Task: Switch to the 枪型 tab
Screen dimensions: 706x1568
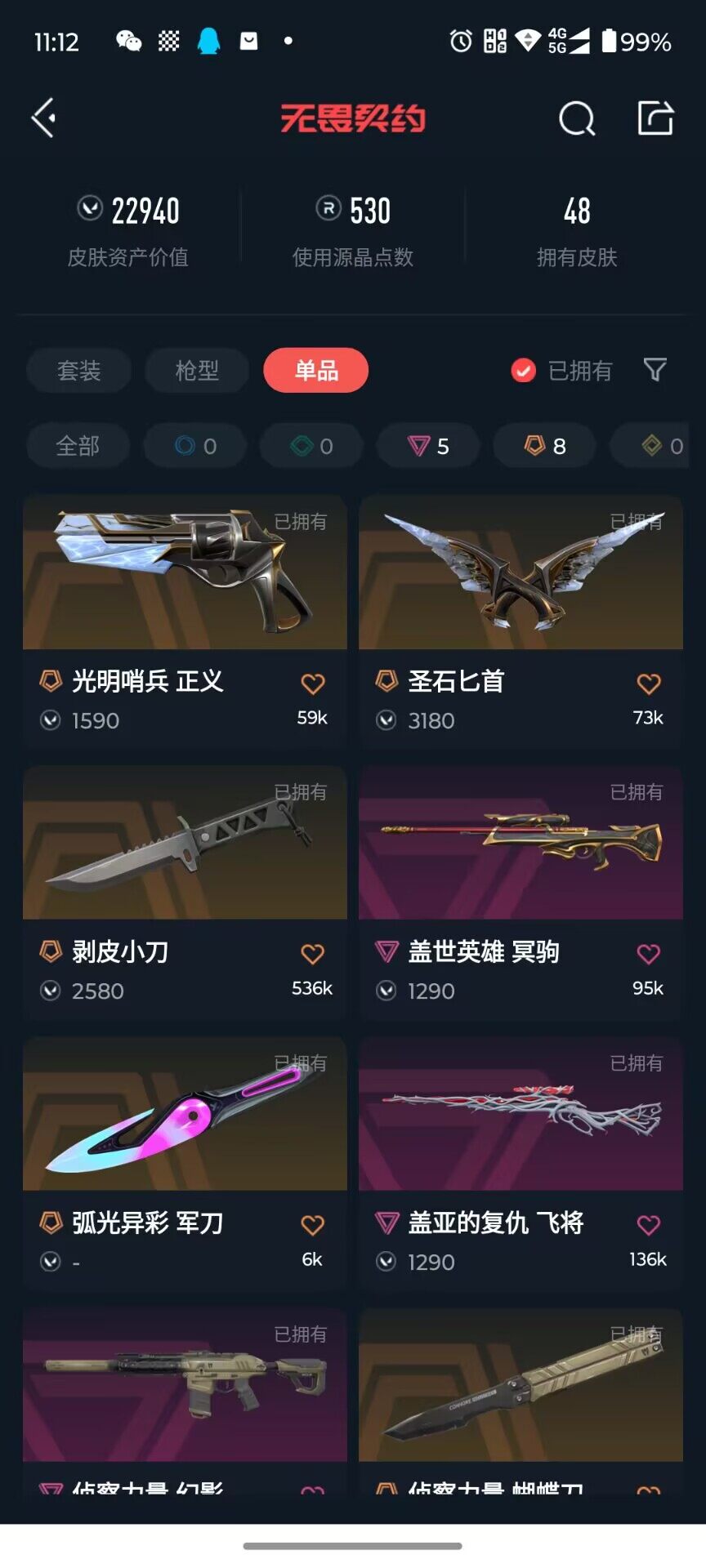Action: tap(197, 371)
